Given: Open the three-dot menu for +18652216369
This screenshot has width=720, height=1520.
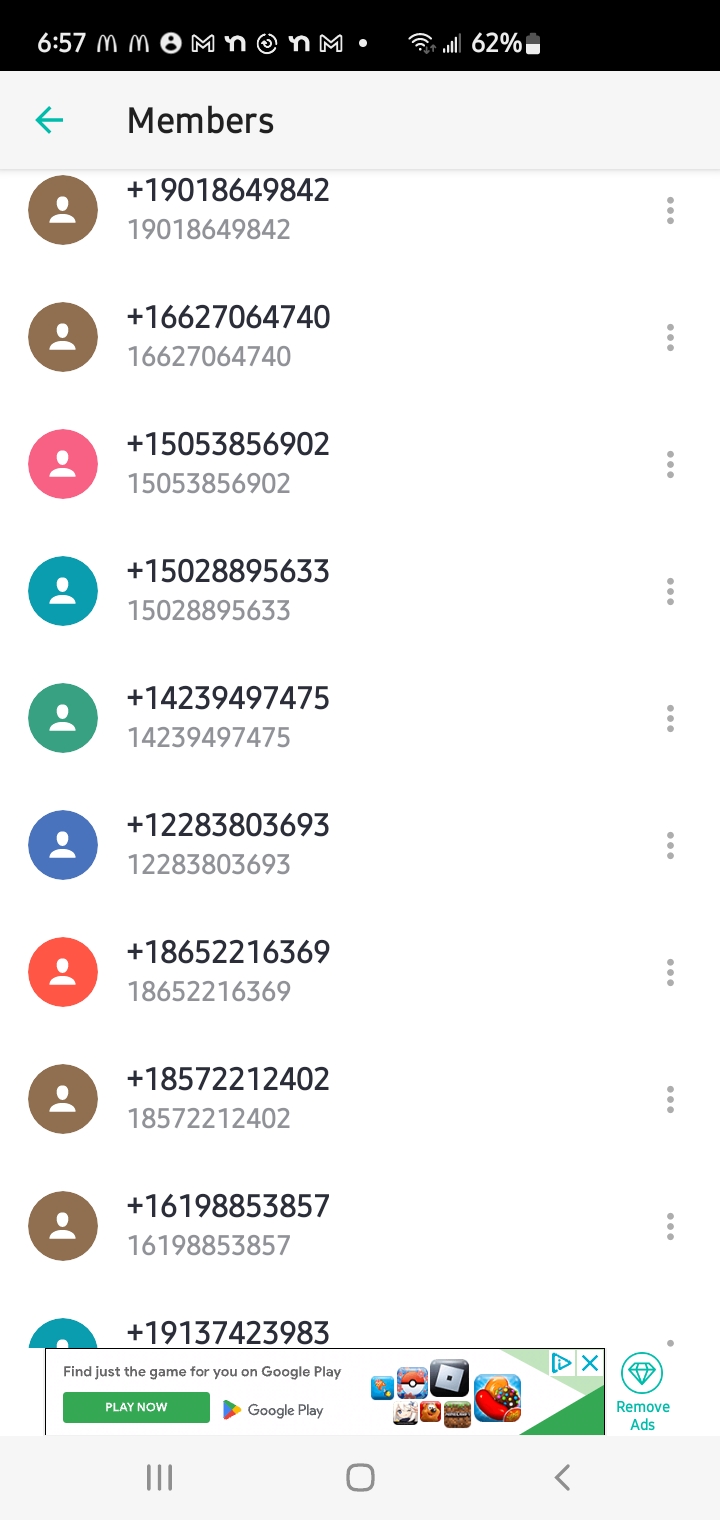Looking at the screenshot, I should click(x=670, y=972).
